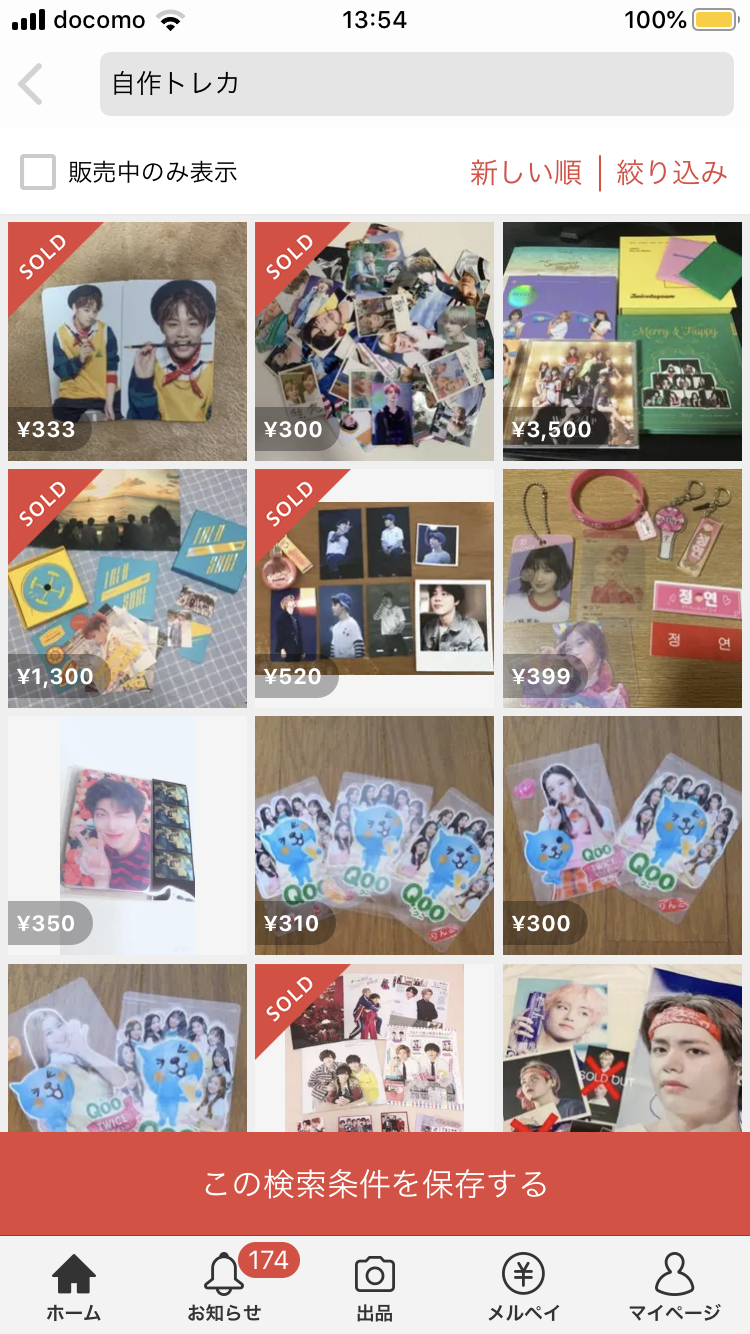
Task: Tap the 自作トレカ search field
Action: pos(416,84)
